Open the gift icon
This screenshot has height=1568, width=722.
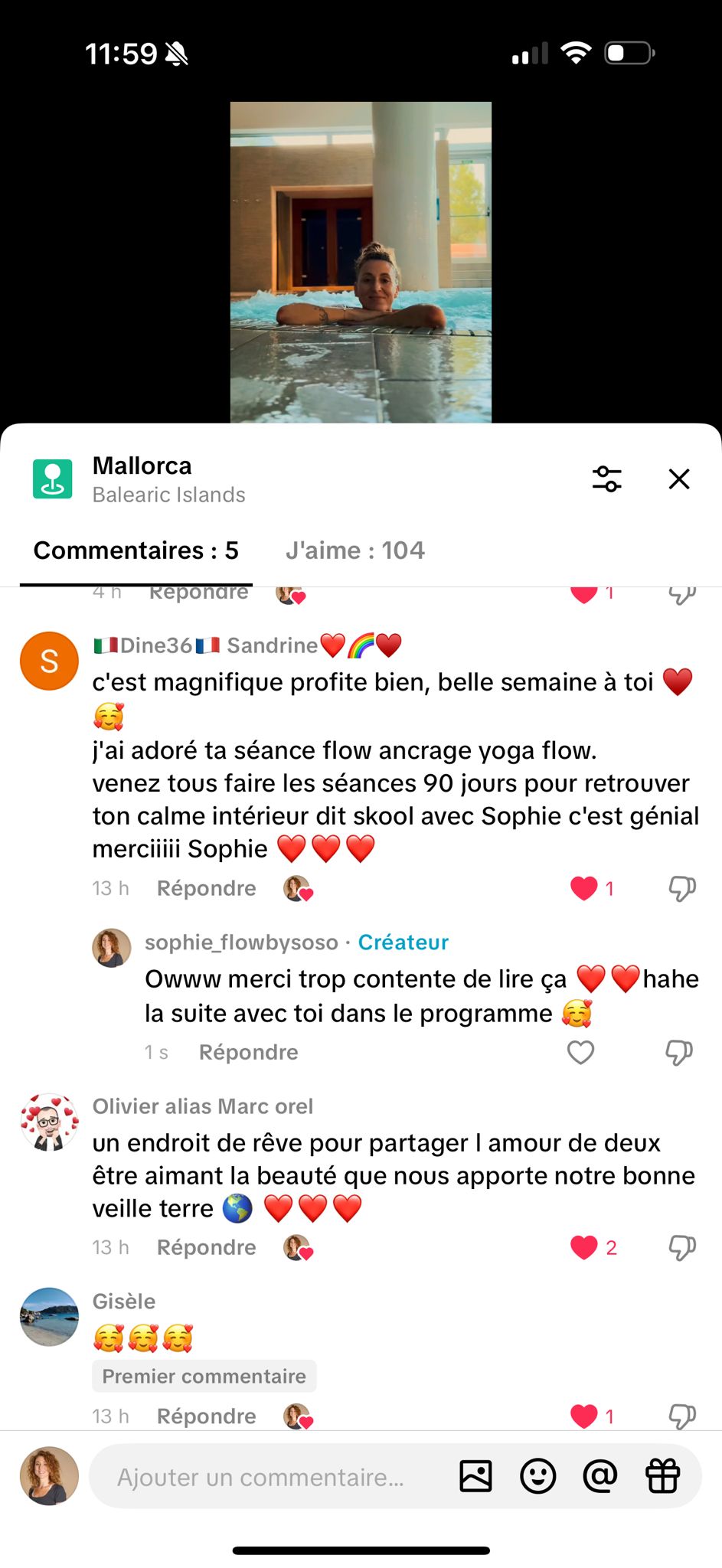pos(662,1475)
